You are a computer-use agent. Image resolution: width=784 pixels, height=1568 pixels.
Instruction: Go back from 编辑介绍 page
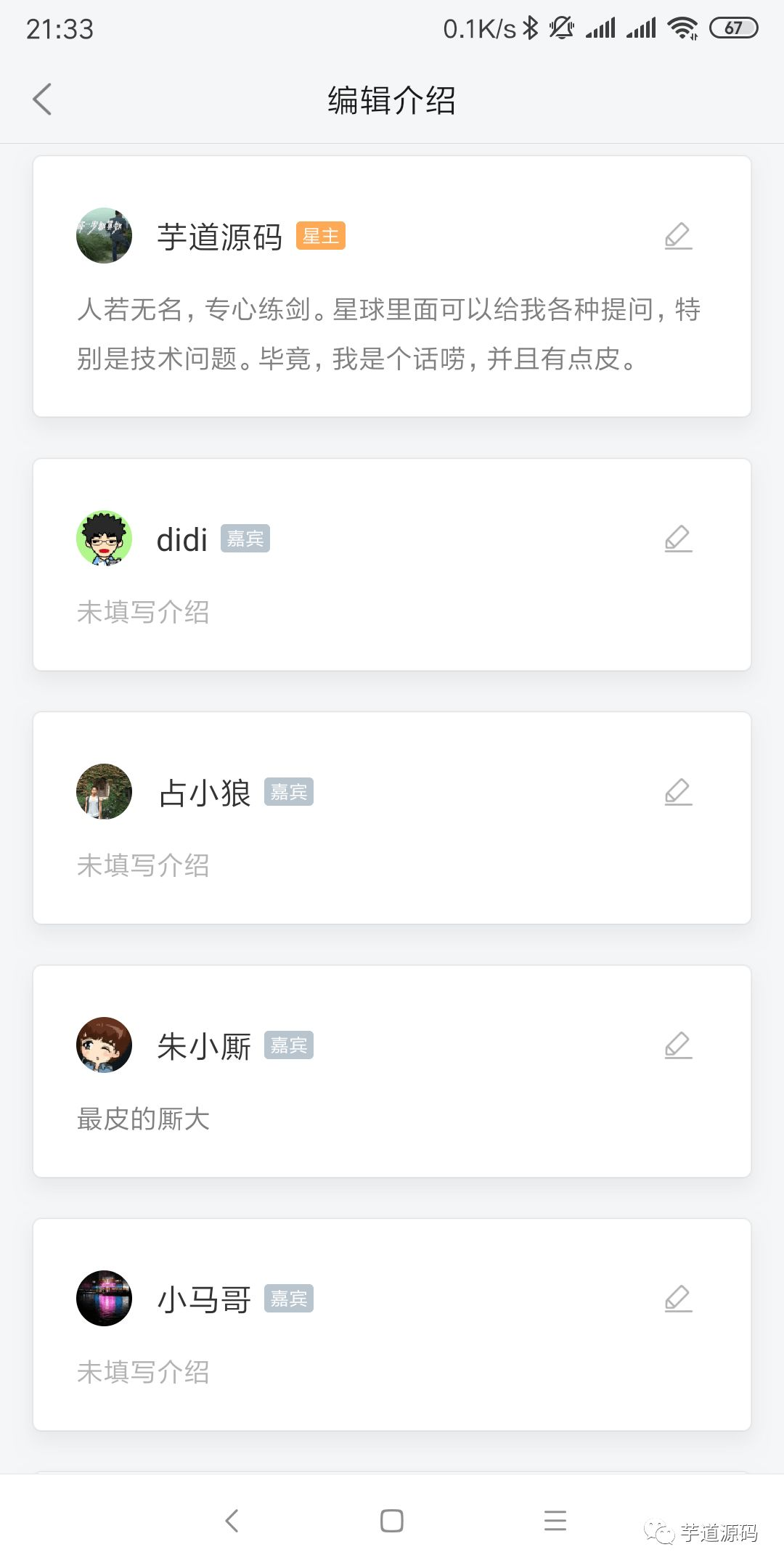tap(42, 99)
